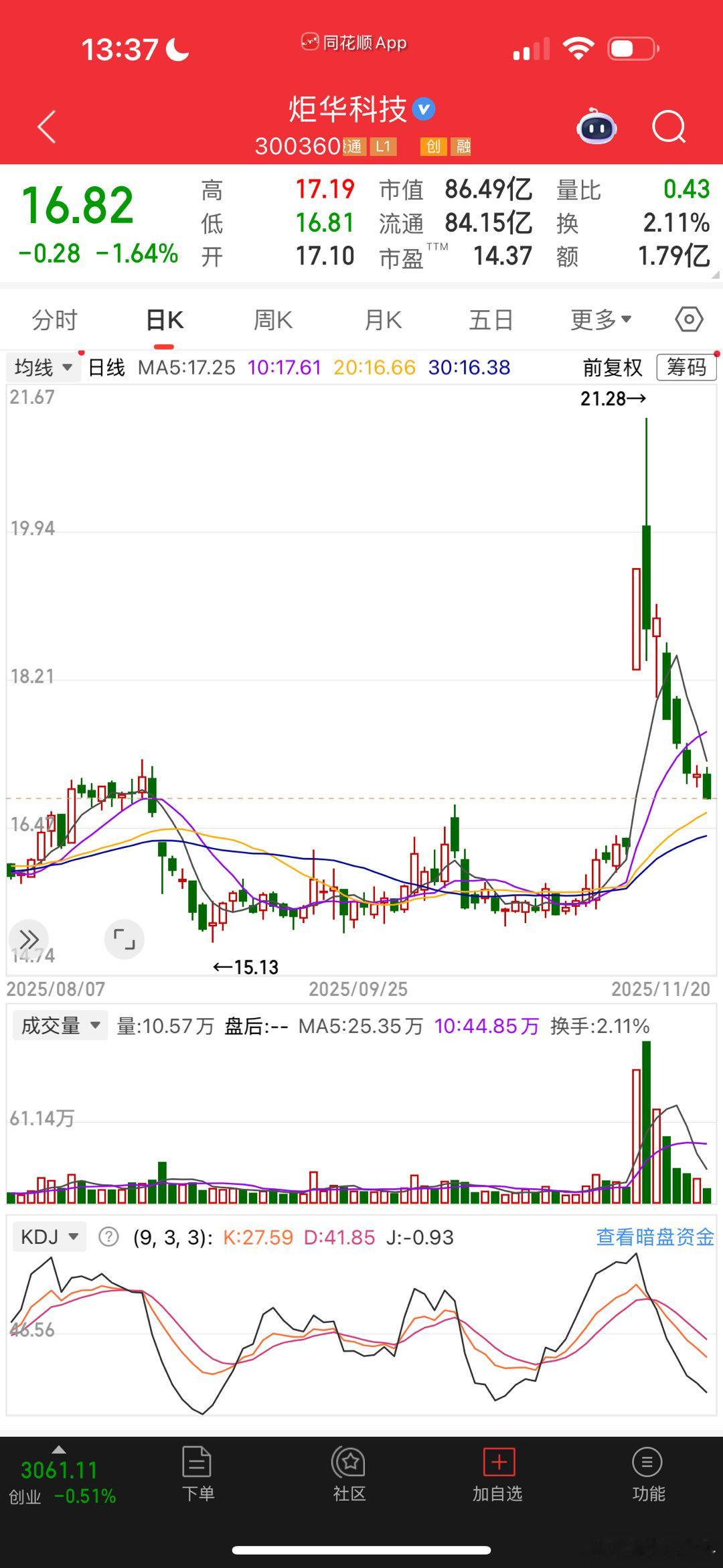This screenshot has height=1568, width=723.
Task: Add stock via 加自选
Action: pos(497,1474)
